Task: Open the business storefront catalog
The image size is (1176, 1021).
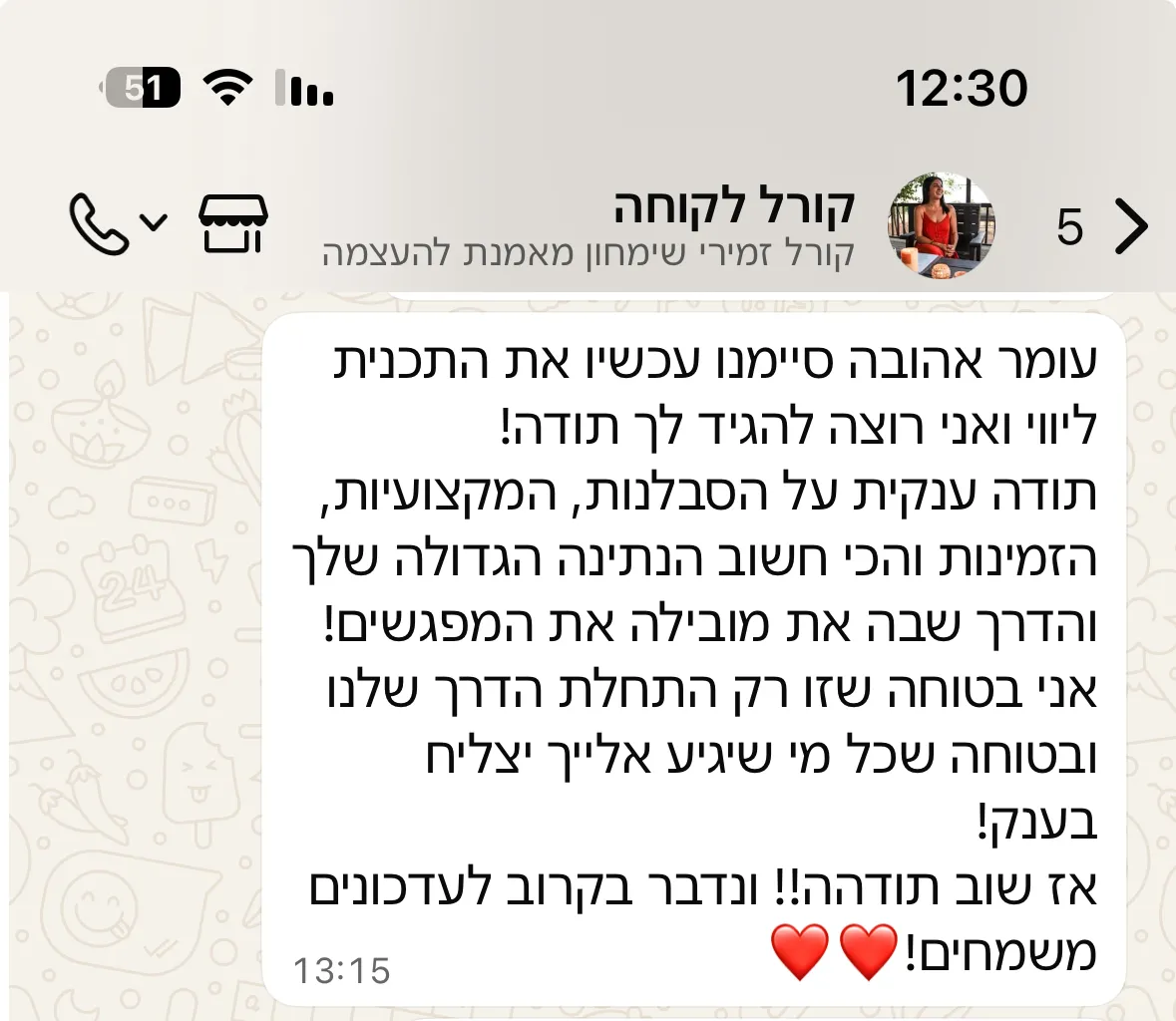Action: pyautogui.click(x=234, y=223)
